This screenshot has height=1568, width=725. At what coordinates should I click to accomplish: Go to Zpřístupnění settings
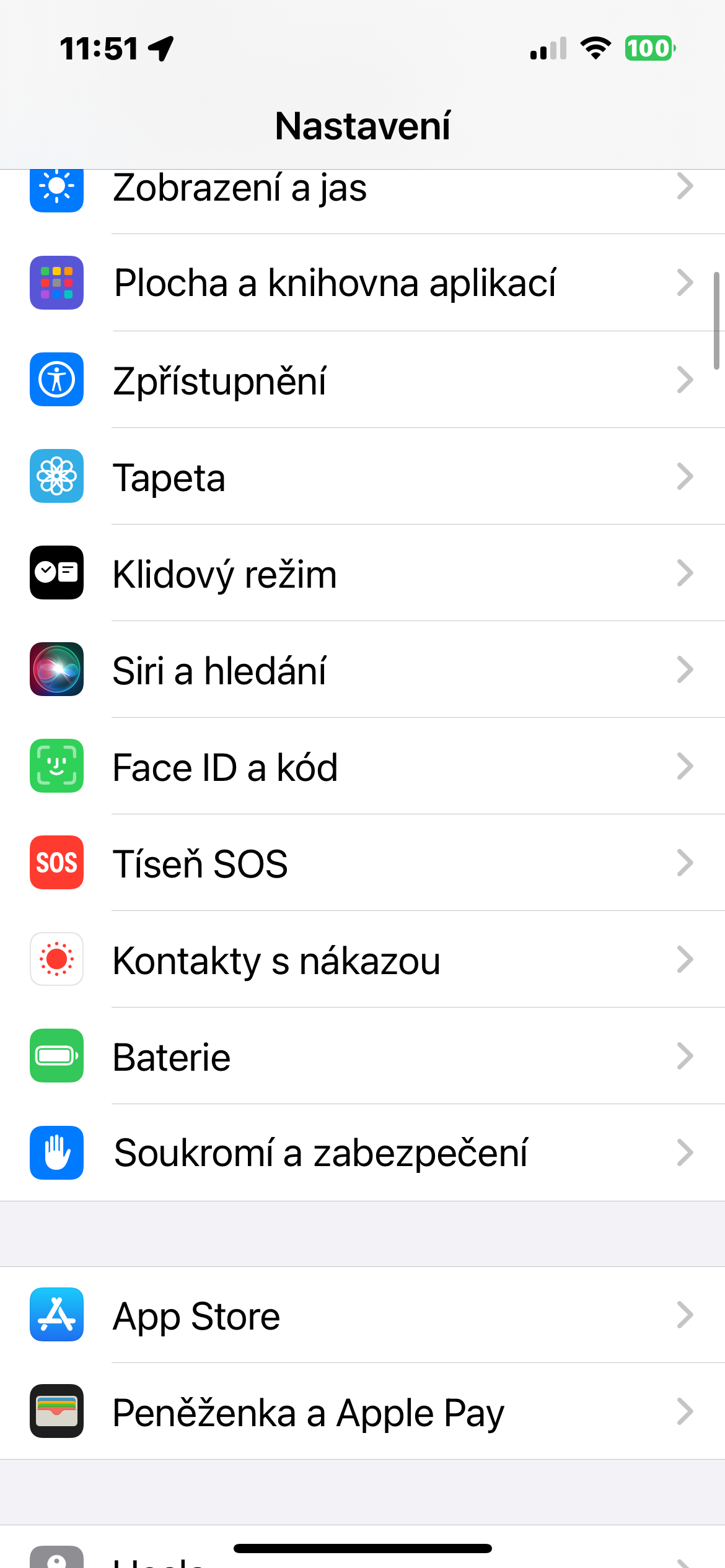click(362, 380)
